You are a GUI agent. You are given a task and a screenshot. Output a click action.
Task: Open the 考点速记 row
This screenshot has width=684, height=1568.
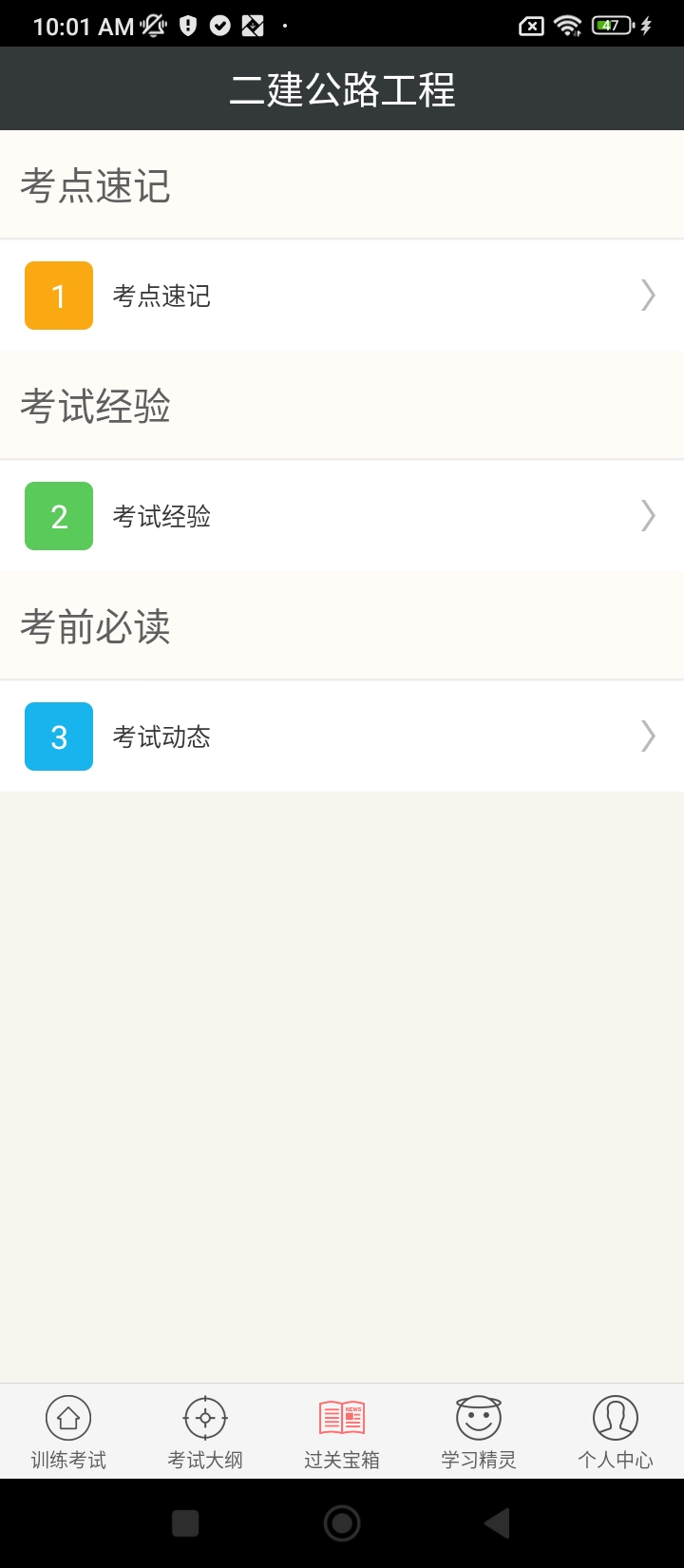click(342, 296)
